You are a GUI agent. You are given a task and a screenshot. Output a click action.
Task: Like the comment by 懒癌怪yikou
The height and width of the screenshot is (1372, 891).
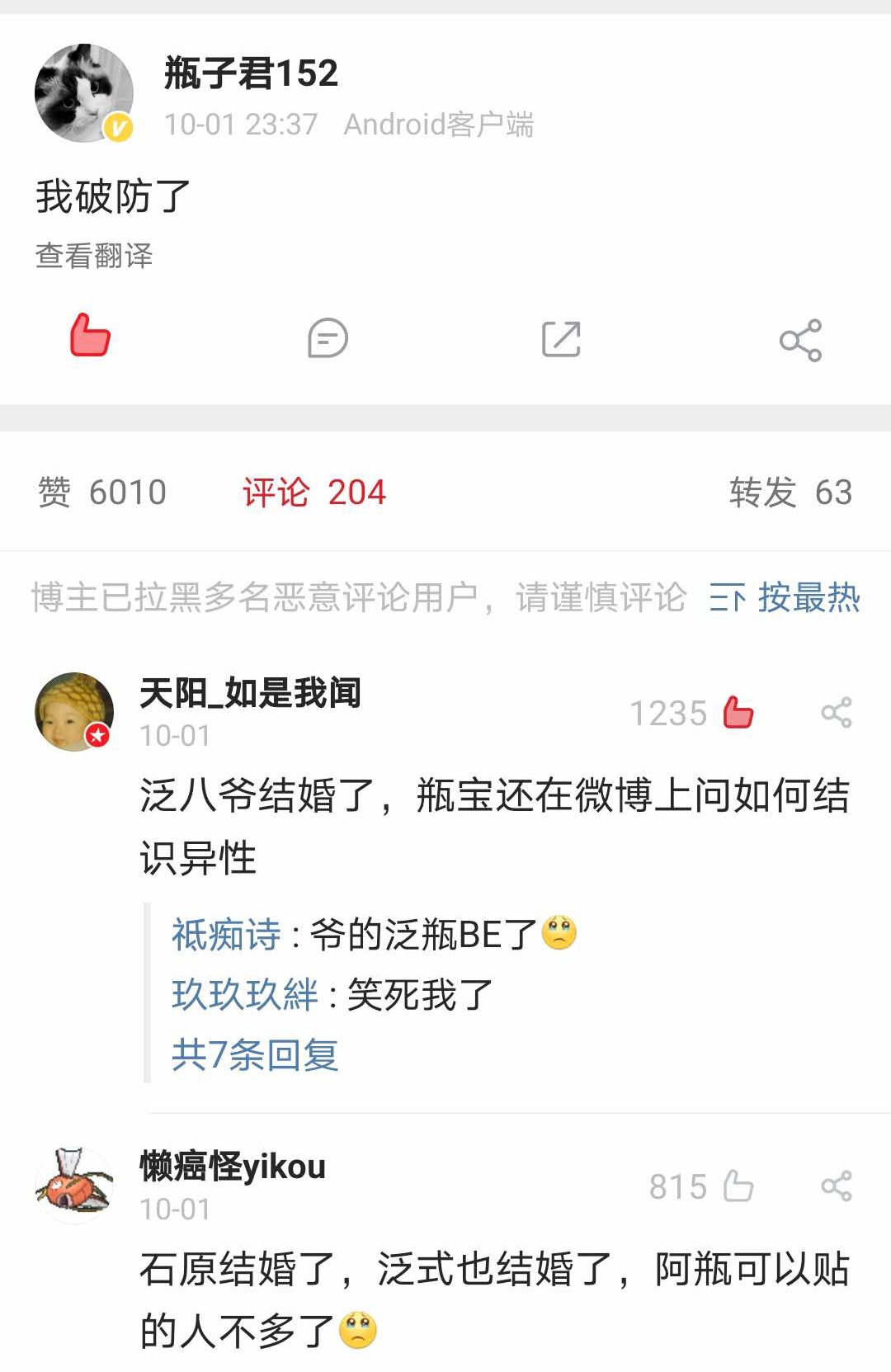coord(738,1186)
